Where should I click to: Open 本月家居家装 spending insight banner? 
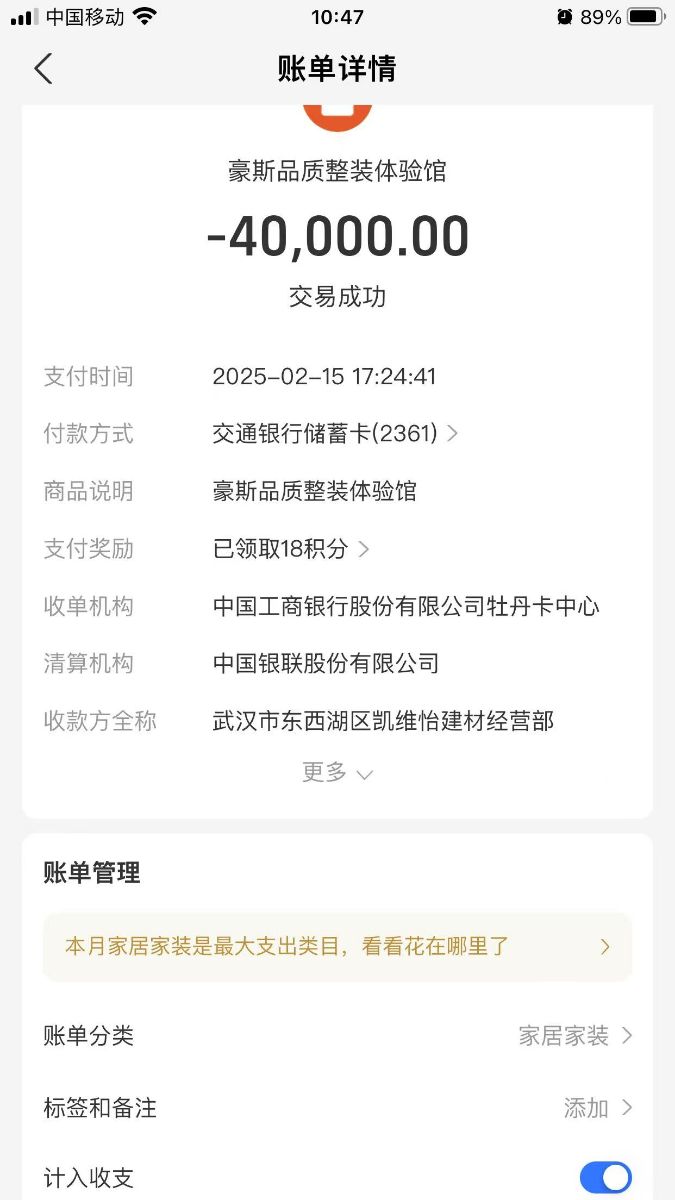(337, 946)
